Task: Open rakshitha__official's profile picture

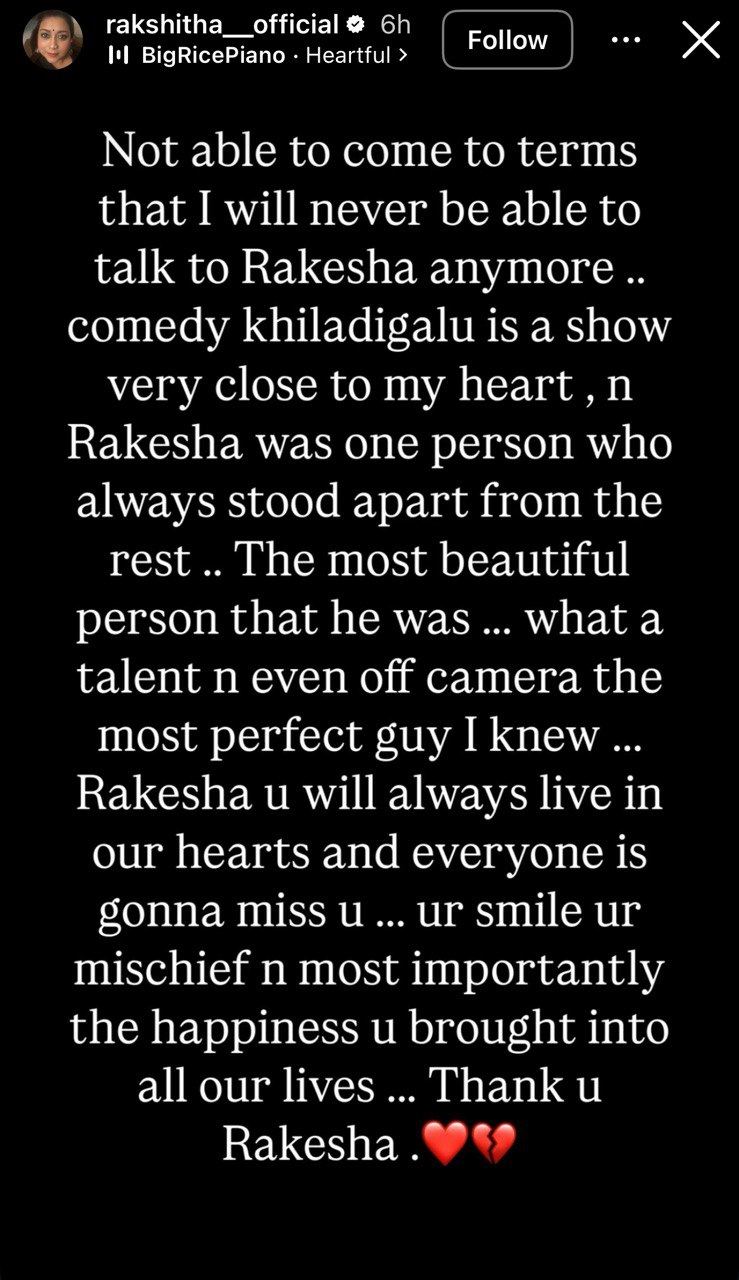Action: coord(52,40)
